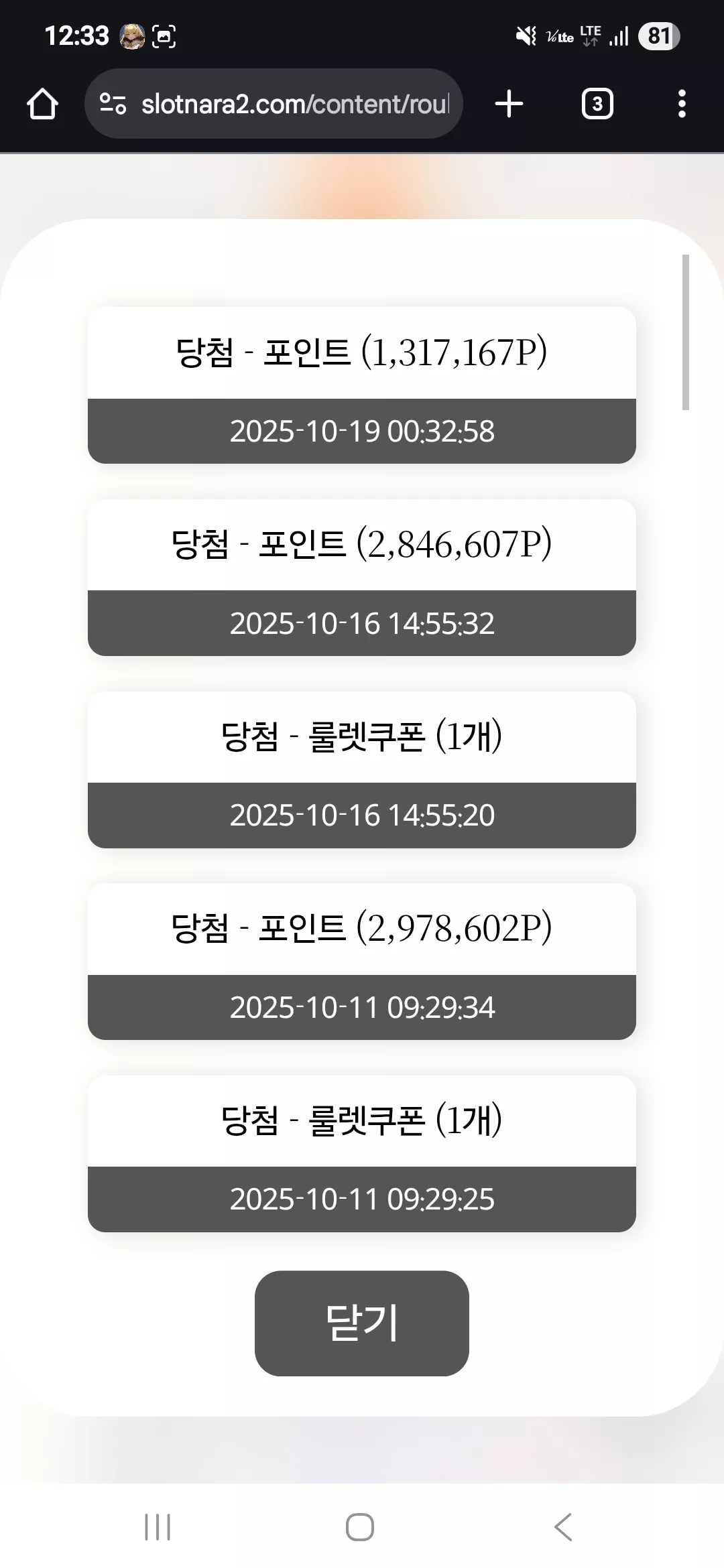Open the recent apps view
724x1568 pixels.
click(x=158, y=1527)
